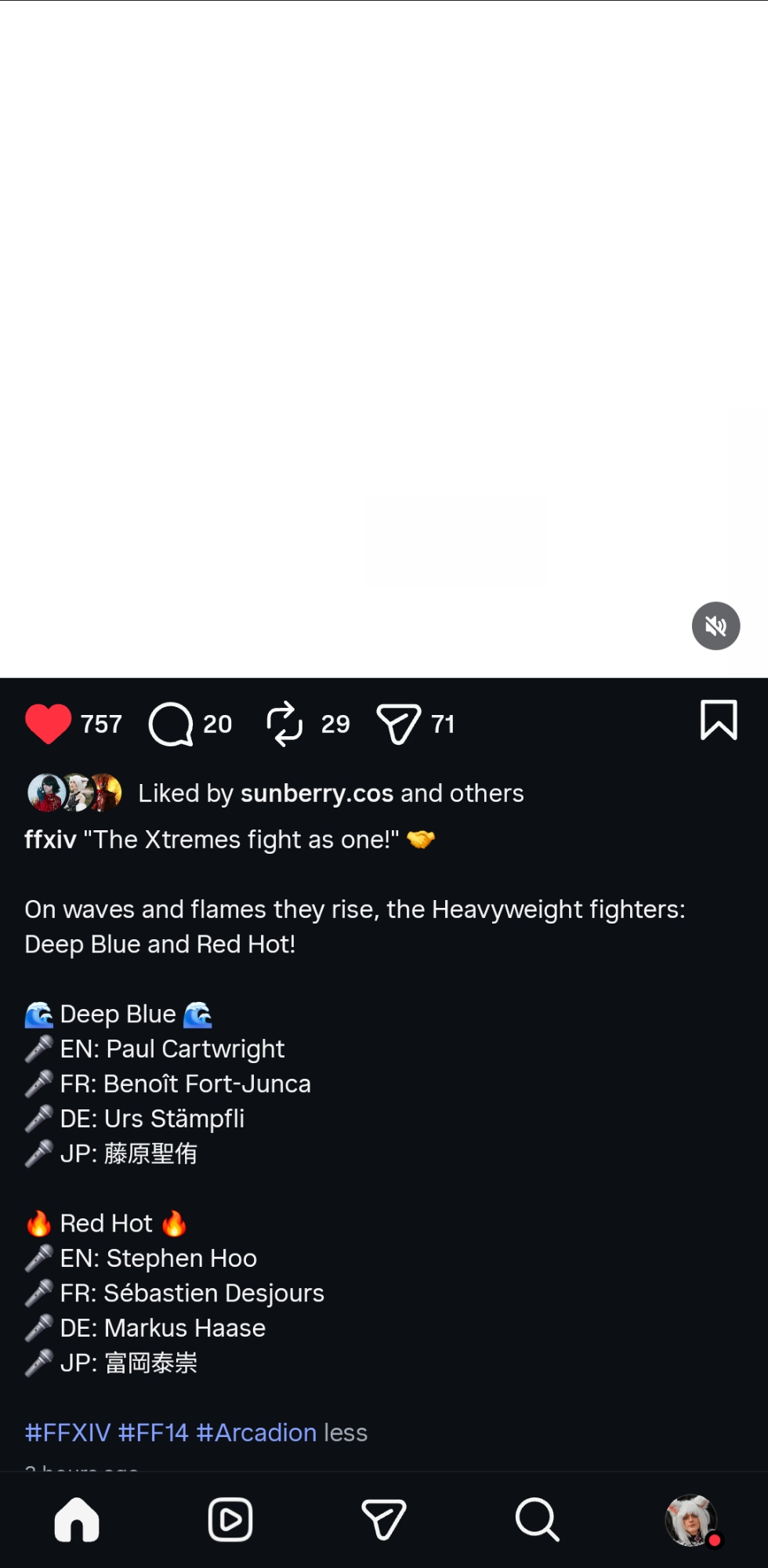
Task: Open sunberry.cos profile from likes
Action: click(x=317, y=793)
